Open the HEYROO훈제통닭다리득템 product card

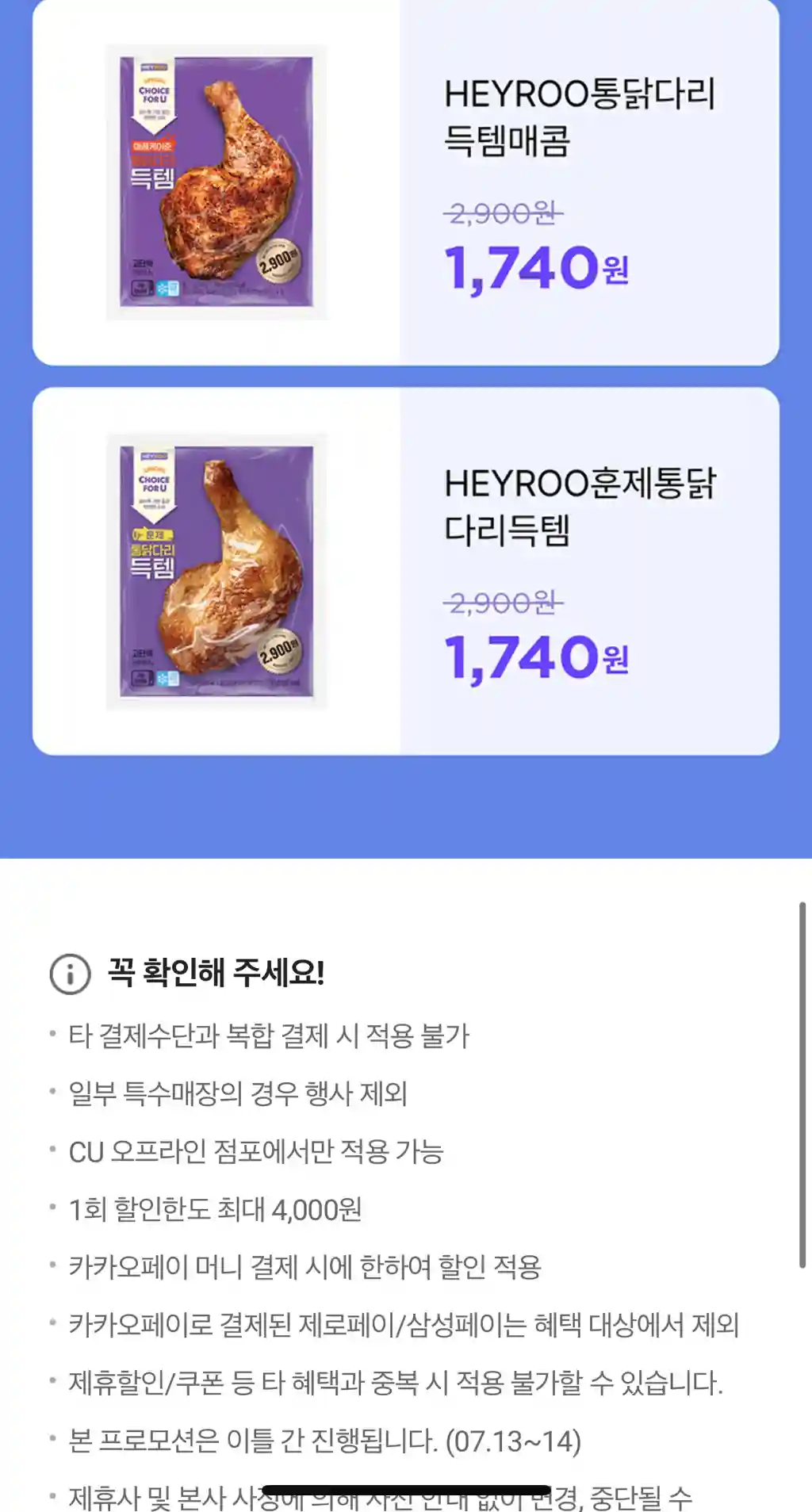[405, 571]
